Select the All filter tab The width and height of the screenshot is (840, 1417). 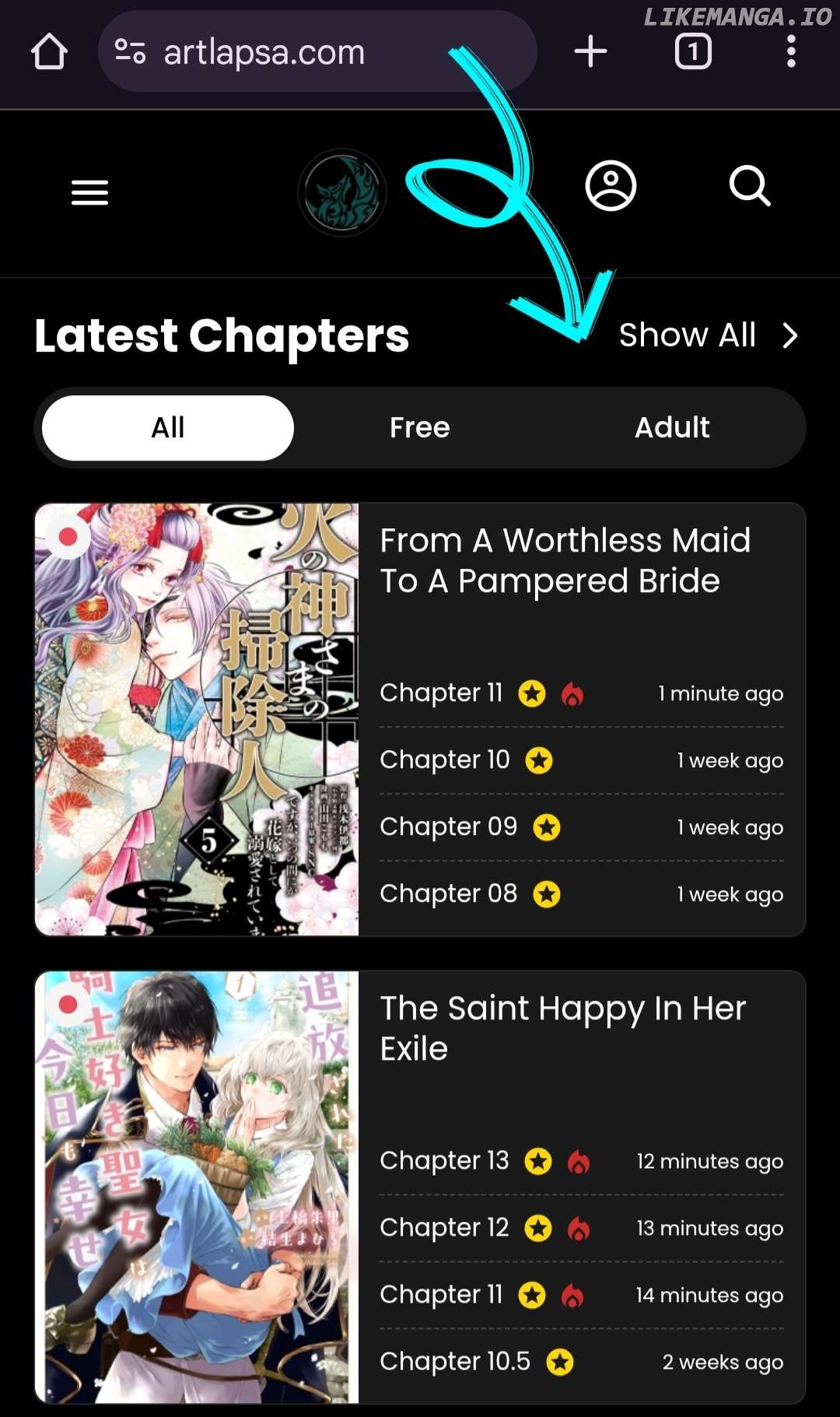coord(168,427)
